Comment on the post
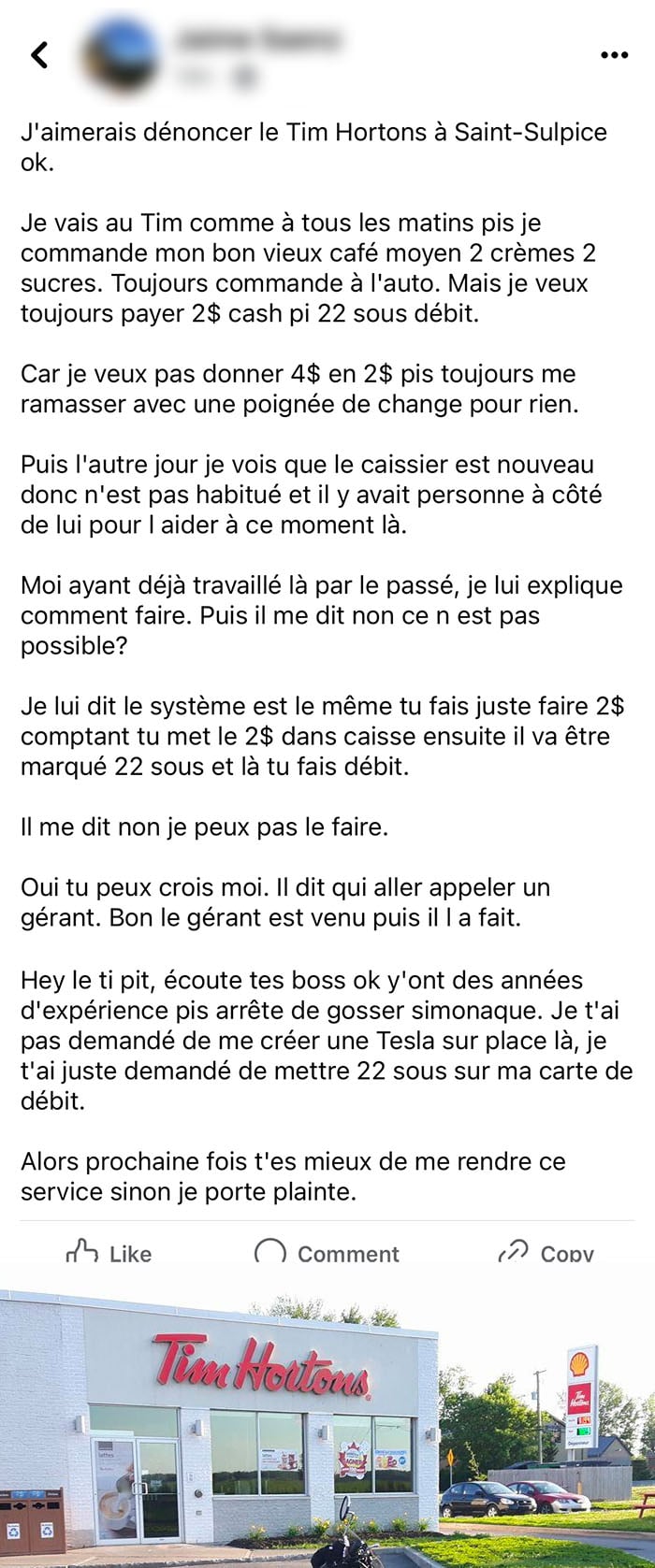The width and height of the screenshot is (655, 1568). pyautogui.click(x=327, y=1253)
